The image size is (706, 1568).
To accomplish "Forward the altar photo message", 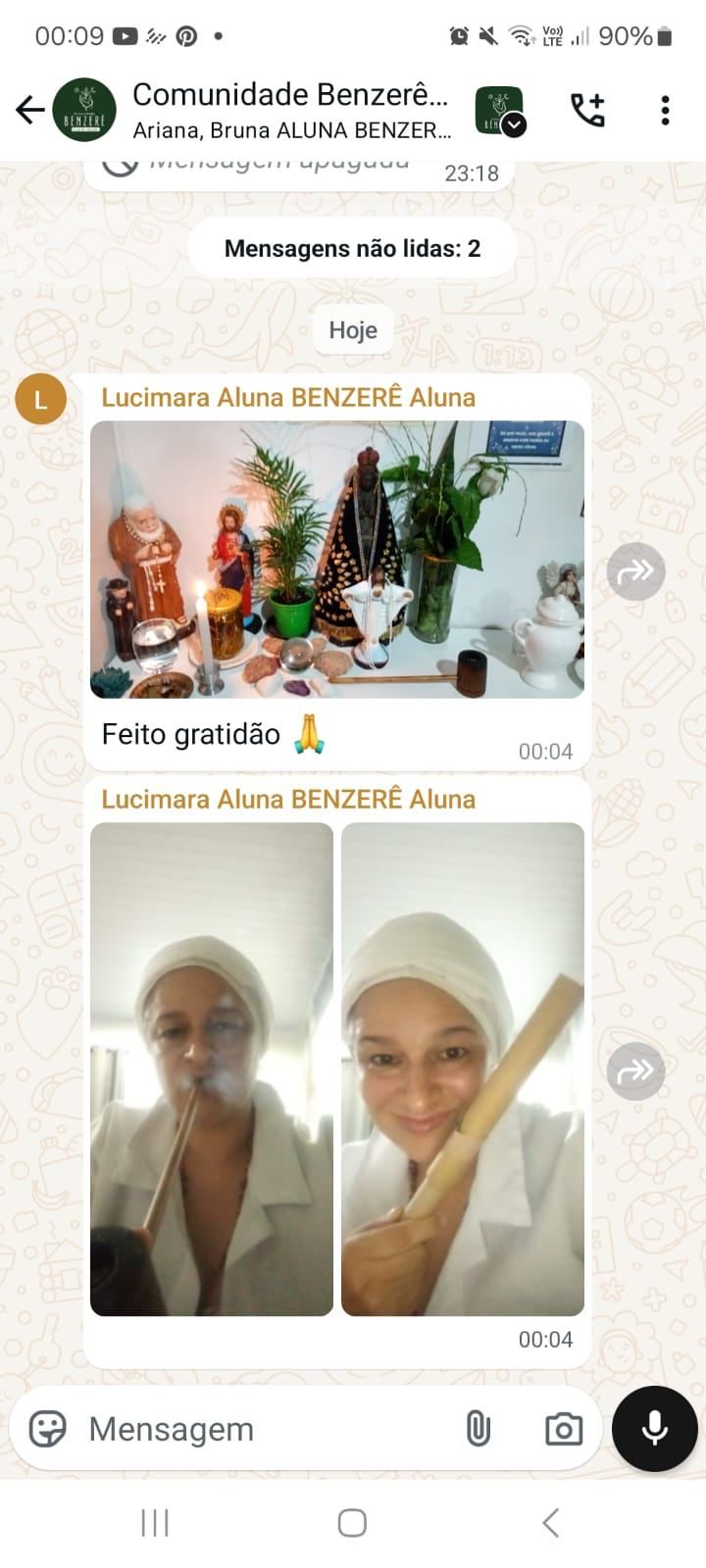I will (635, 571).
